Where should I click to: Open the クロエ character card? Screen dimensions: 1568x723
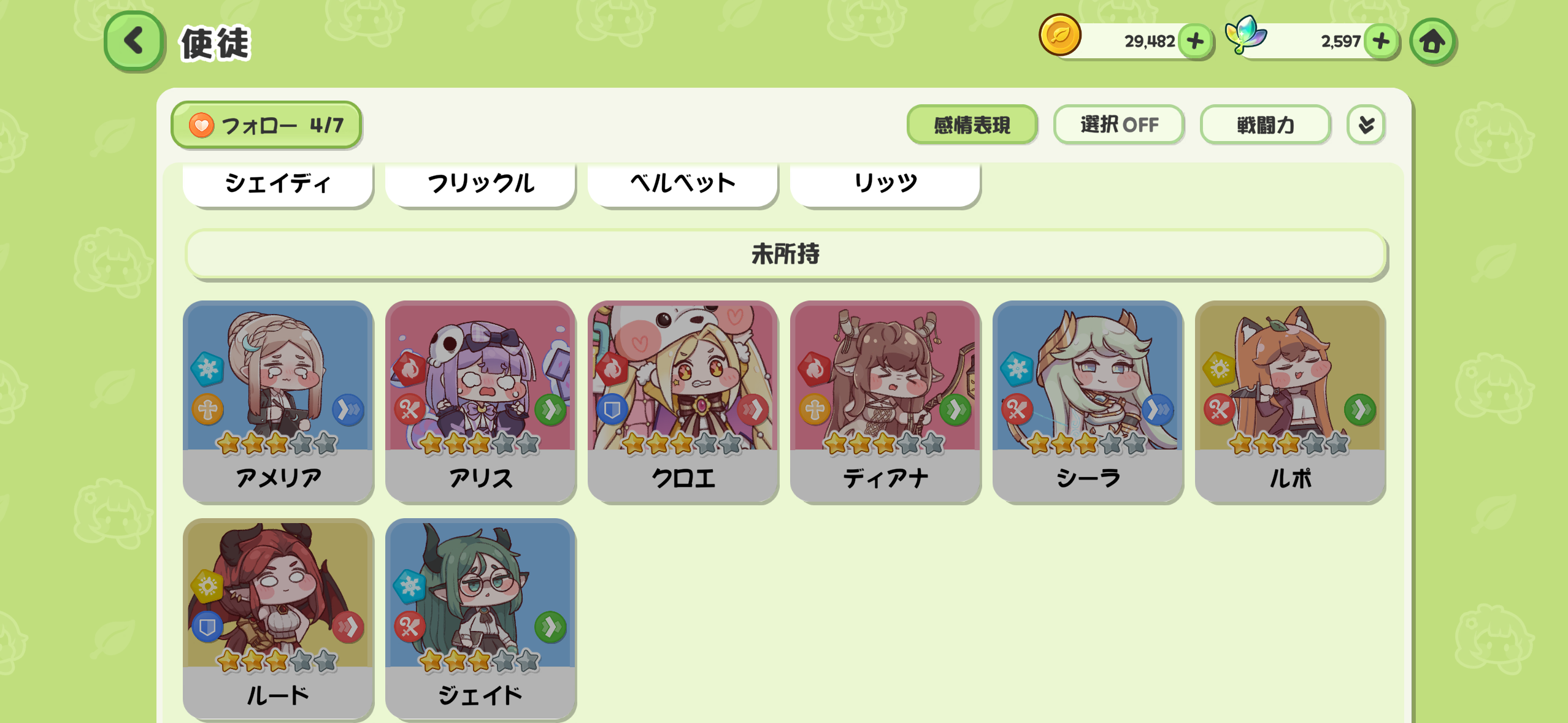683,402
